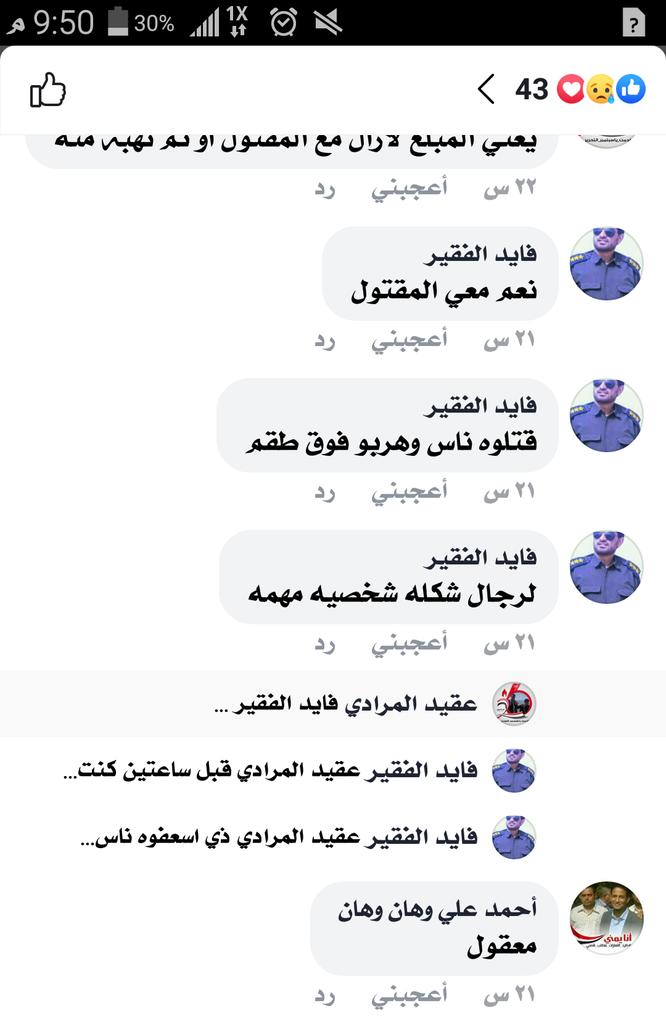Open reply 'قبل ساعتين كنت...'
666x1024 pixels.
[270, 771]
